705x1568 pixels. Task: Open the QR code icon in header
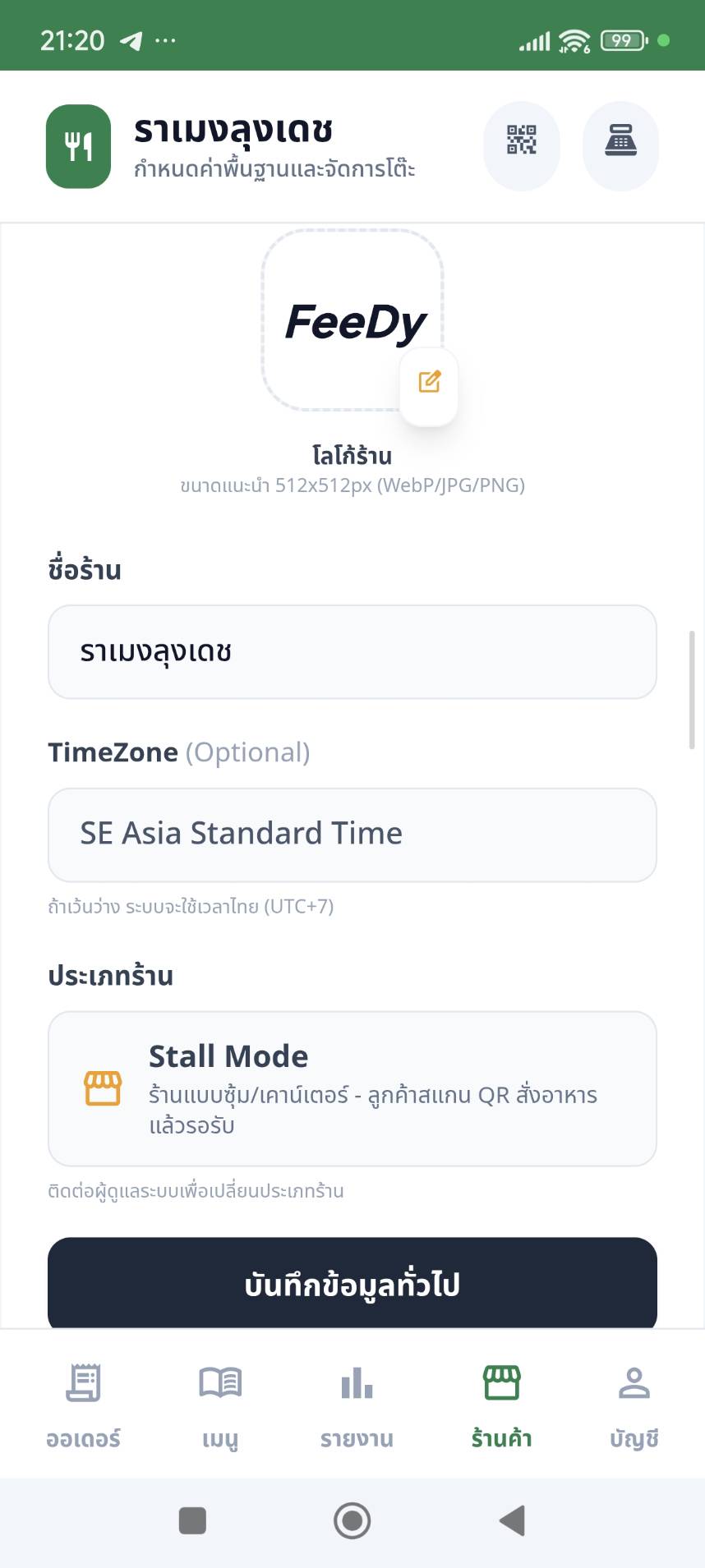click(521, 145)
